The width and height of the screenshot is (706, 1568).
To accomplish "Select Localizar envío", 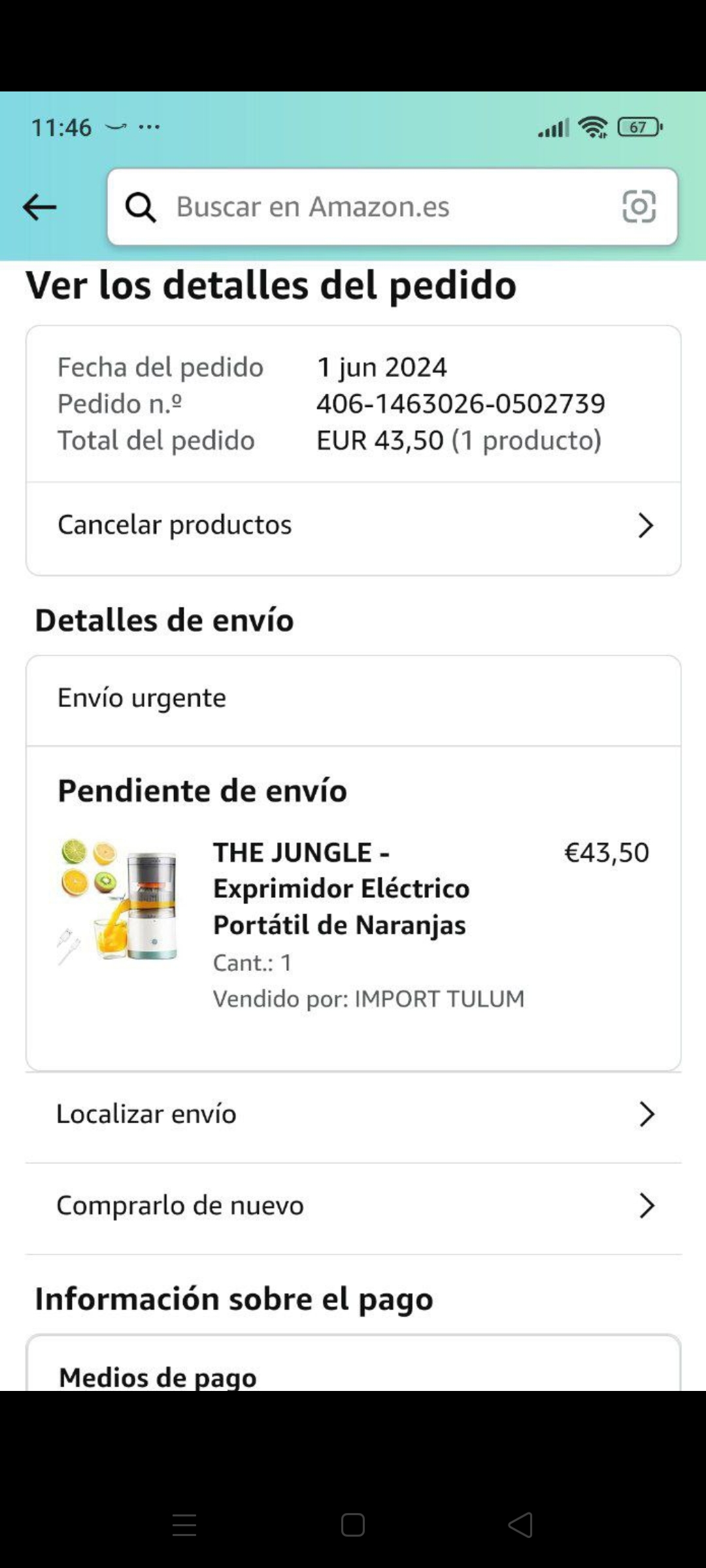I will pos(353,1114).
